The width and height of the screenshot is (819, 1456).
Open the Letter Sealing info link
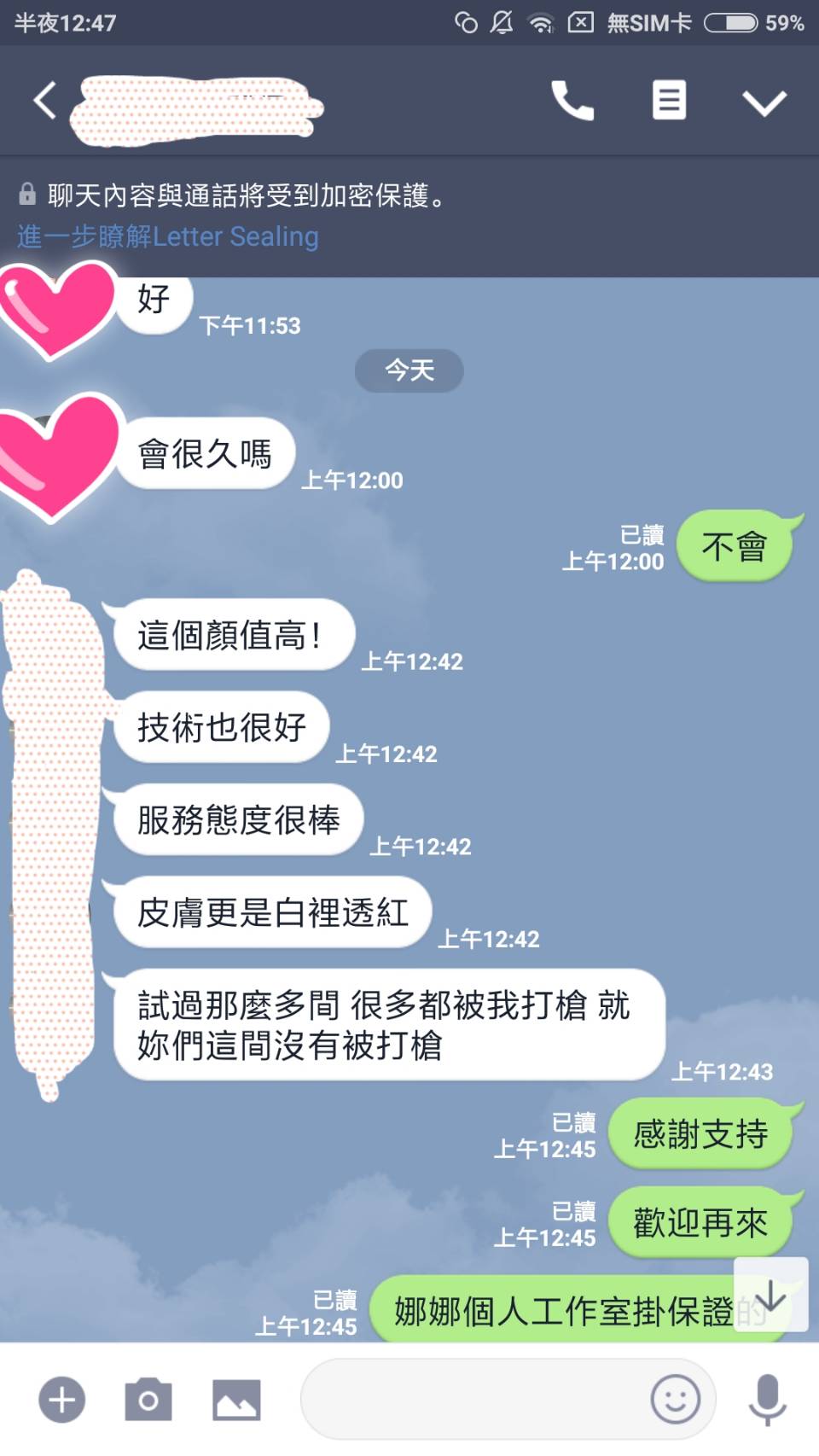click(x=168, y=236)
